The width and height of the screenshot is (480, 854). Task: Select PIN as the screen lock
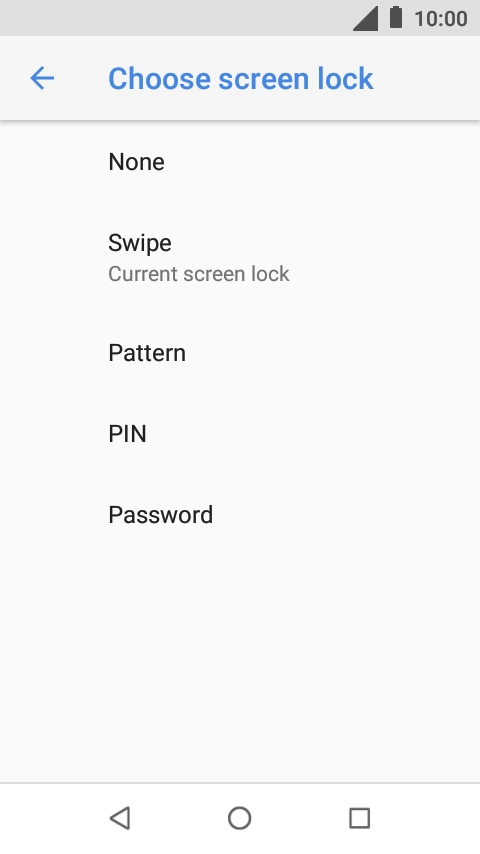click(240, 434)
